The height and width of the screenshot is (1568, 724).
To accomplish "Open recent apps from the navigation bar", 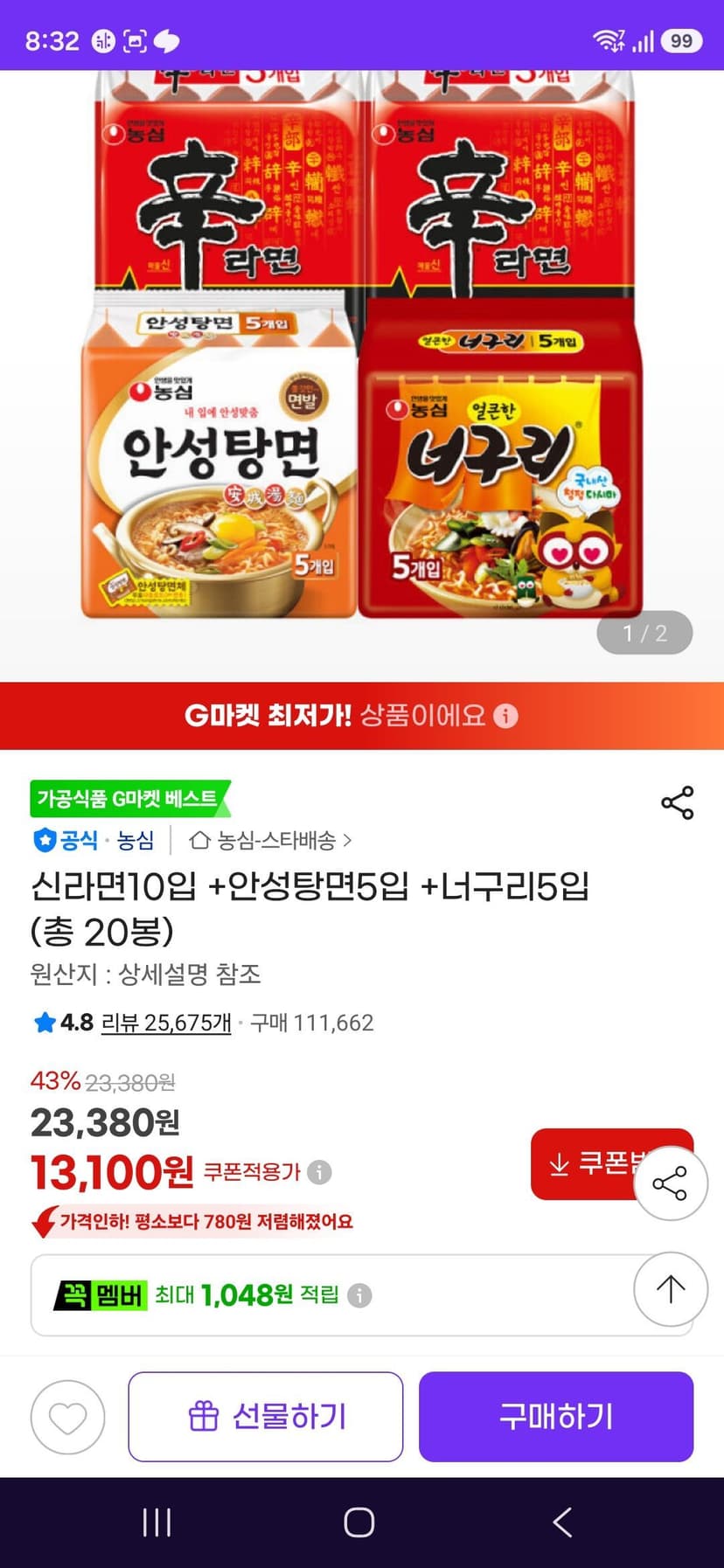I will [x=157, y=1522].
